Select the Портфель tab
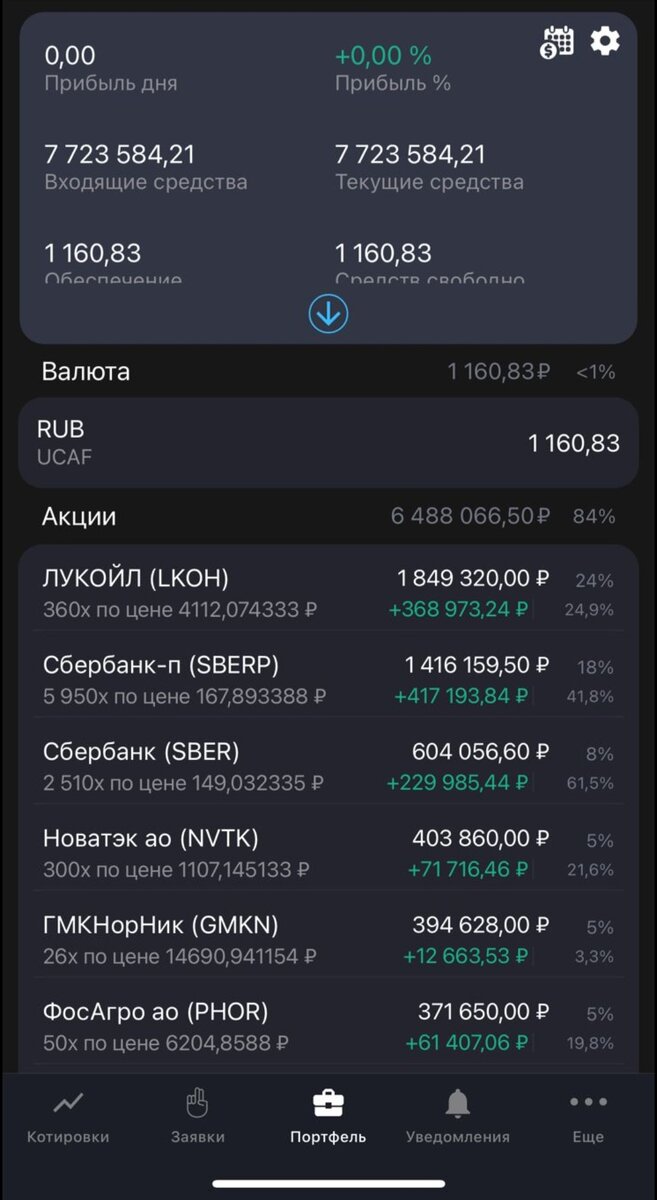The width and height of the screenshot is (657, 1200). click(328, 1117)
